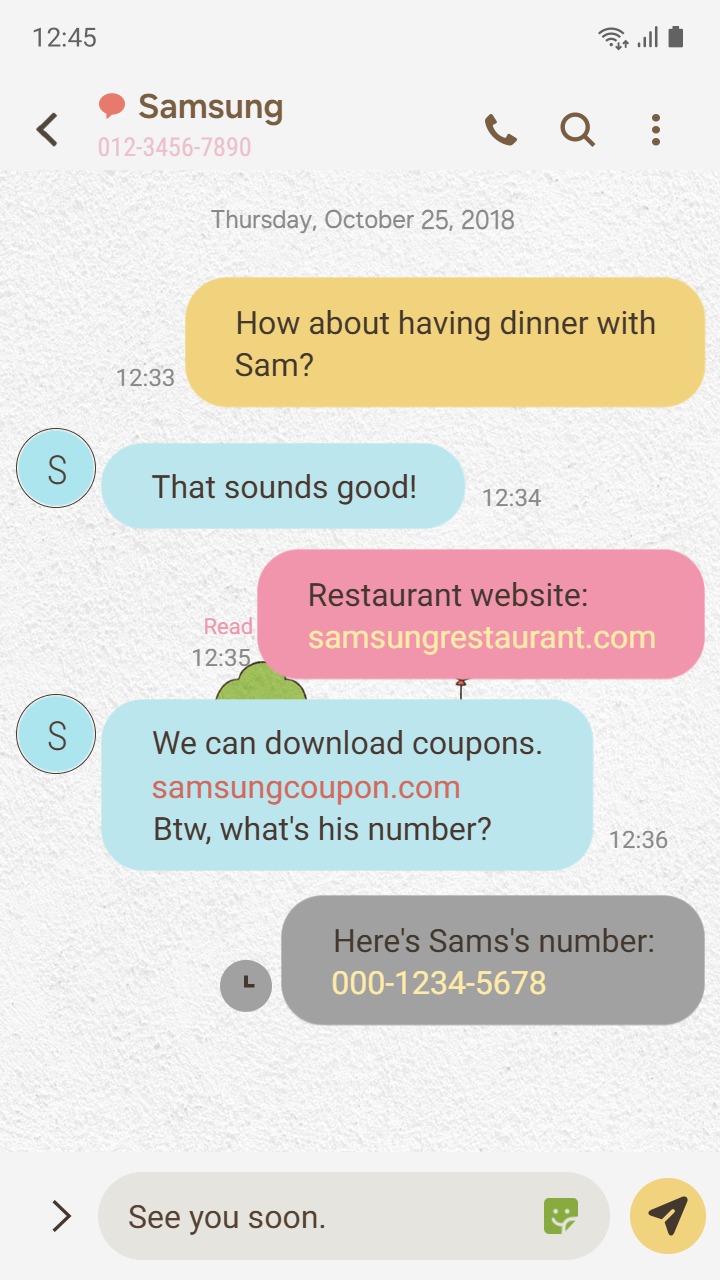This screenshot has width=720, height=1280.
Task: Open the sender avatar beside "That sounds good!"
Action: point(56,468)
